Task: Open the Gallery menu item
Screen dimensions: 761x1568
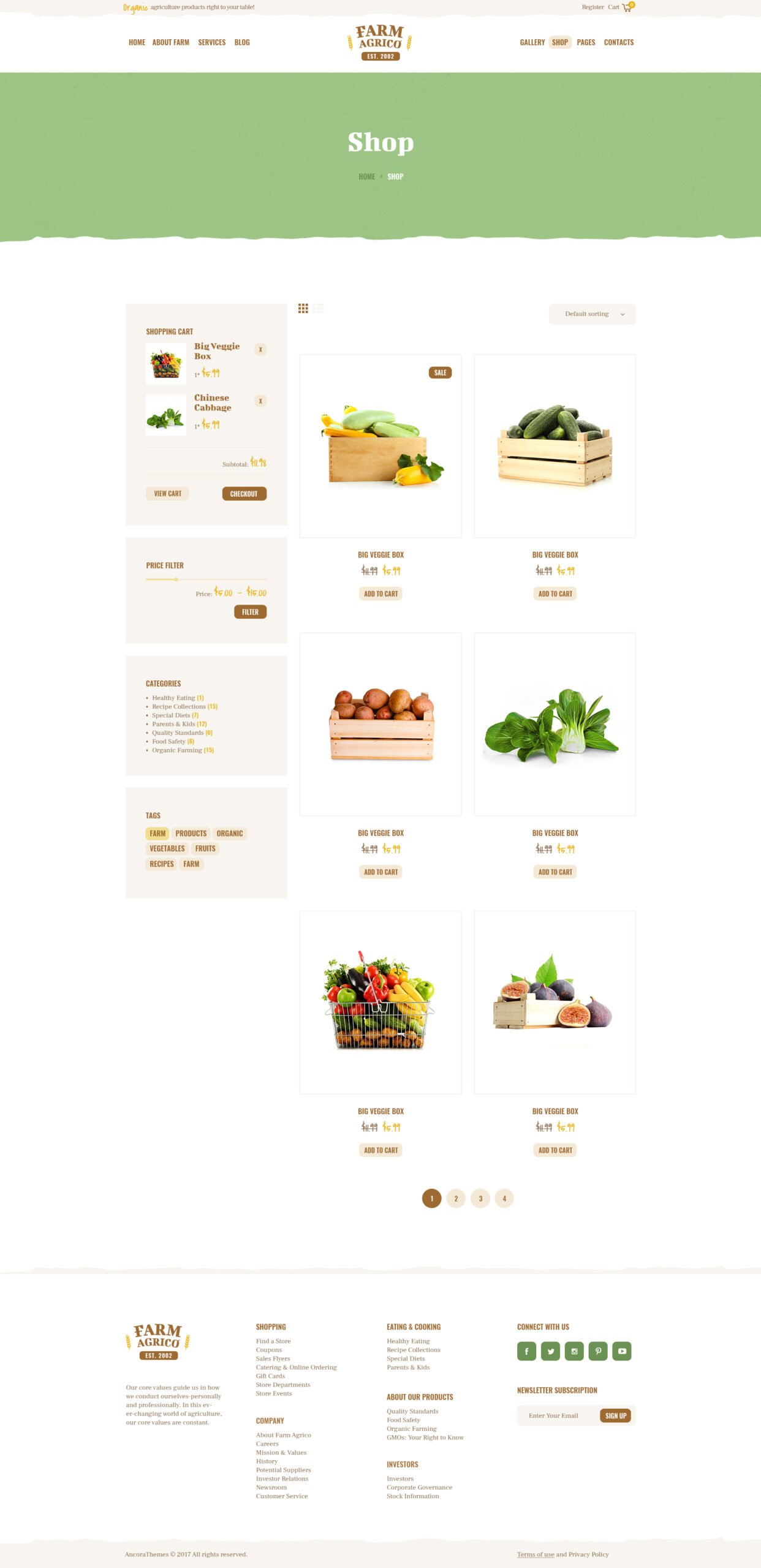Action: [532, 42]
